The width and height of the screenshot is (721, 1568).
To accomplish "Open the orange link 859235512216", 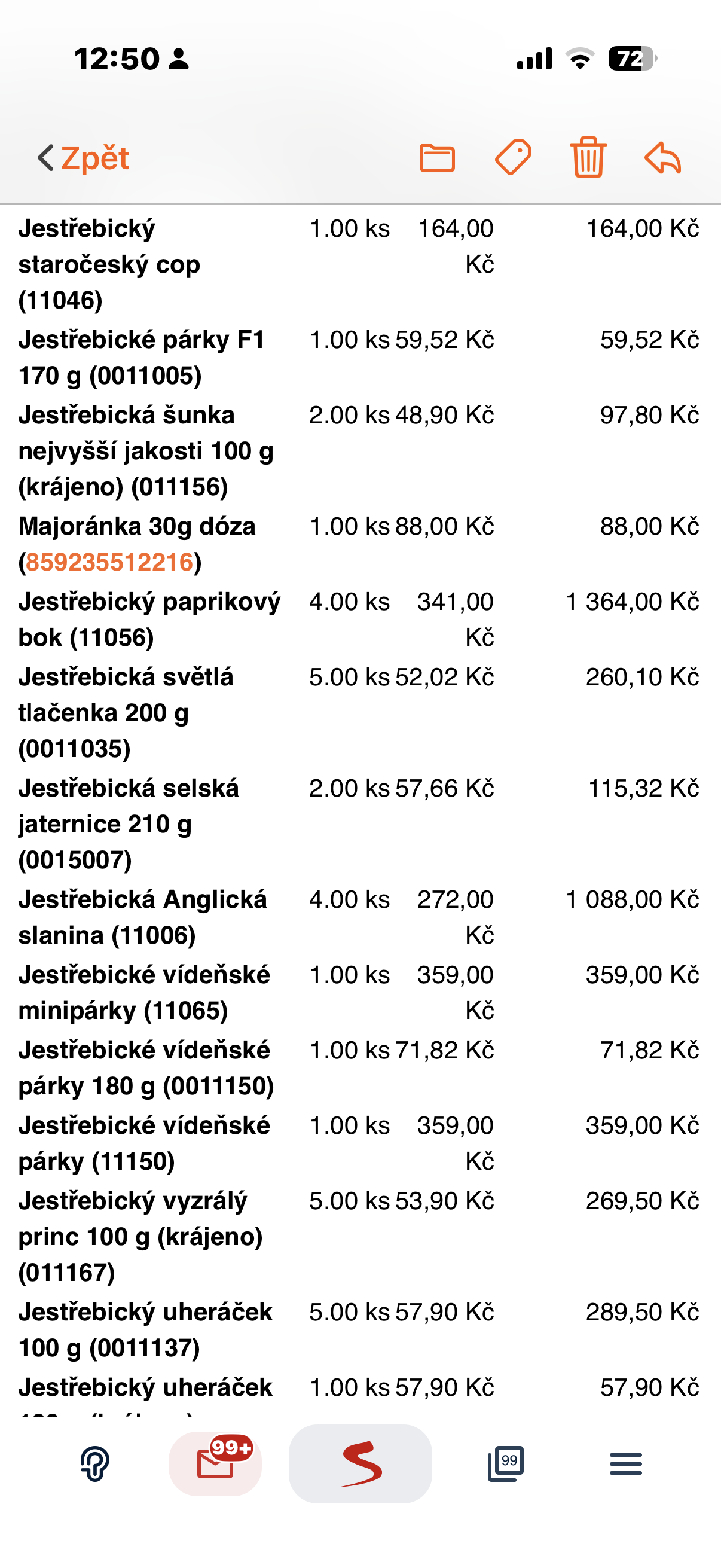I will (x=109, y=562).
